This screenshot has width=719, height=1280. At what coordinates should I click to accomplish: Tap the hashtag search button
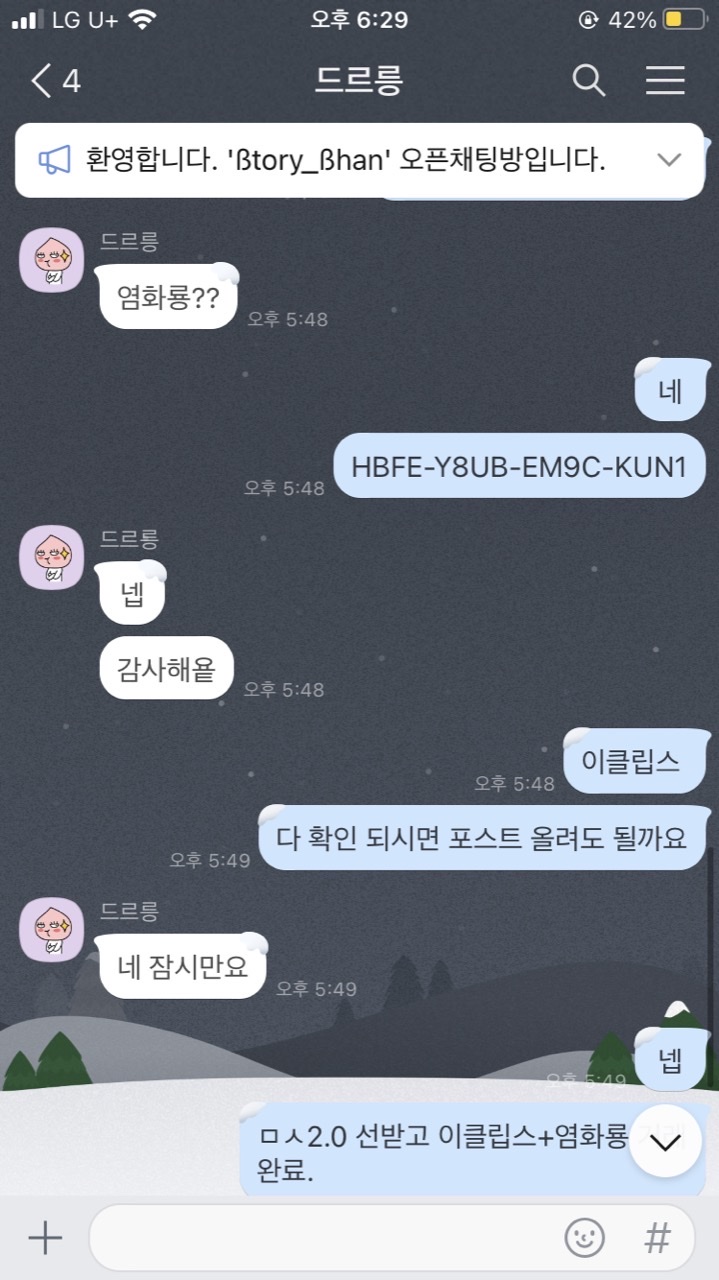point(657,1238)
